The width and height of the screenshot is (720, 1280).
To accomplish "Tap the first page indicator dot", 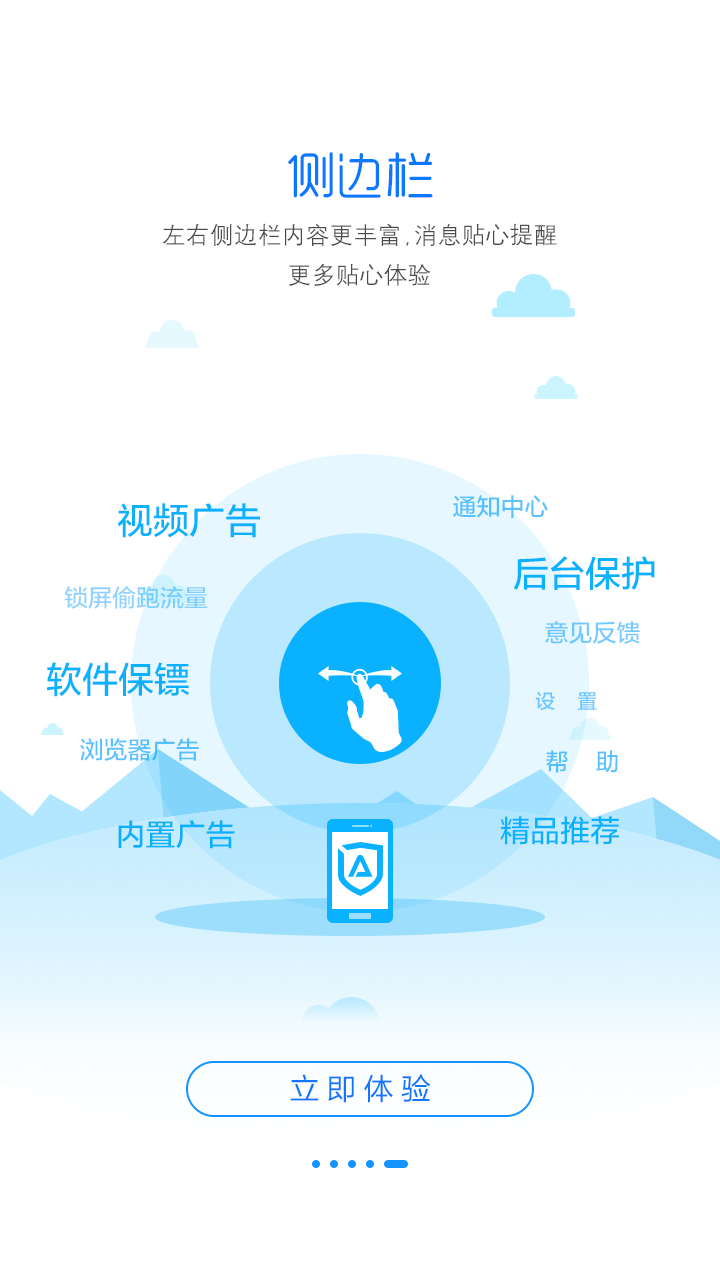I will pos(317,1164).
